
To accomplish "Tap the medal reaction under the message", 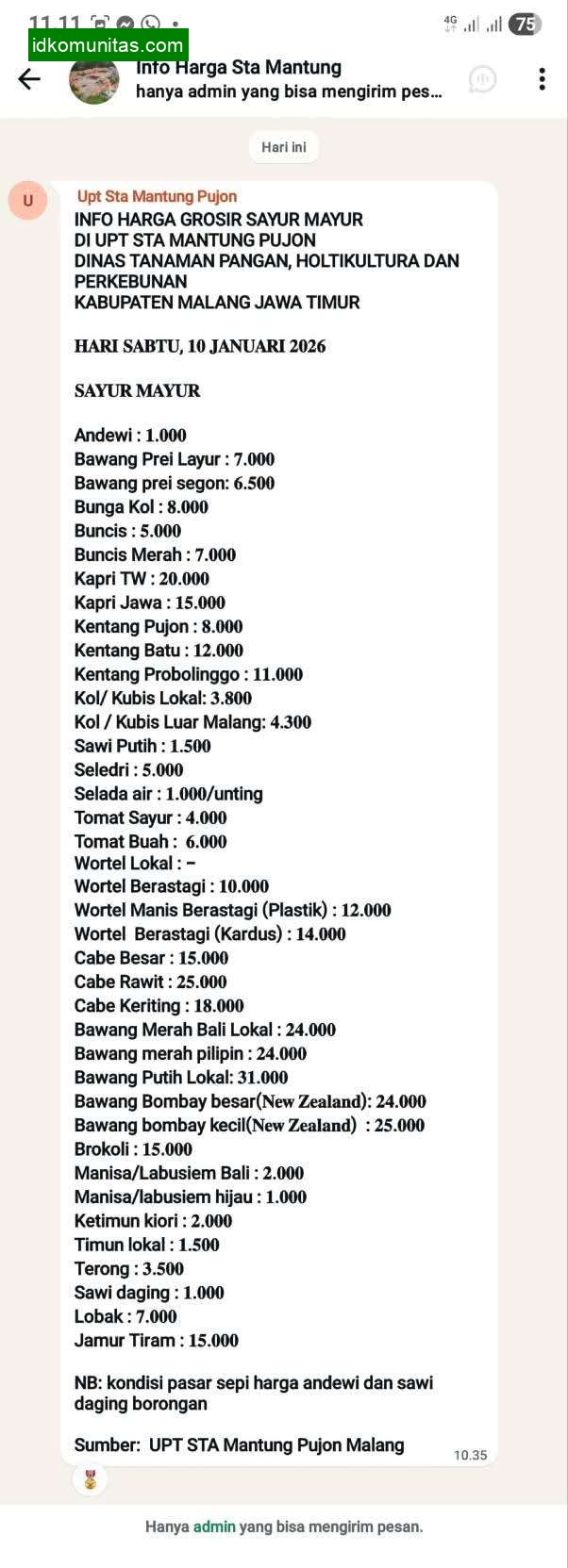I will click(91, 1479).
